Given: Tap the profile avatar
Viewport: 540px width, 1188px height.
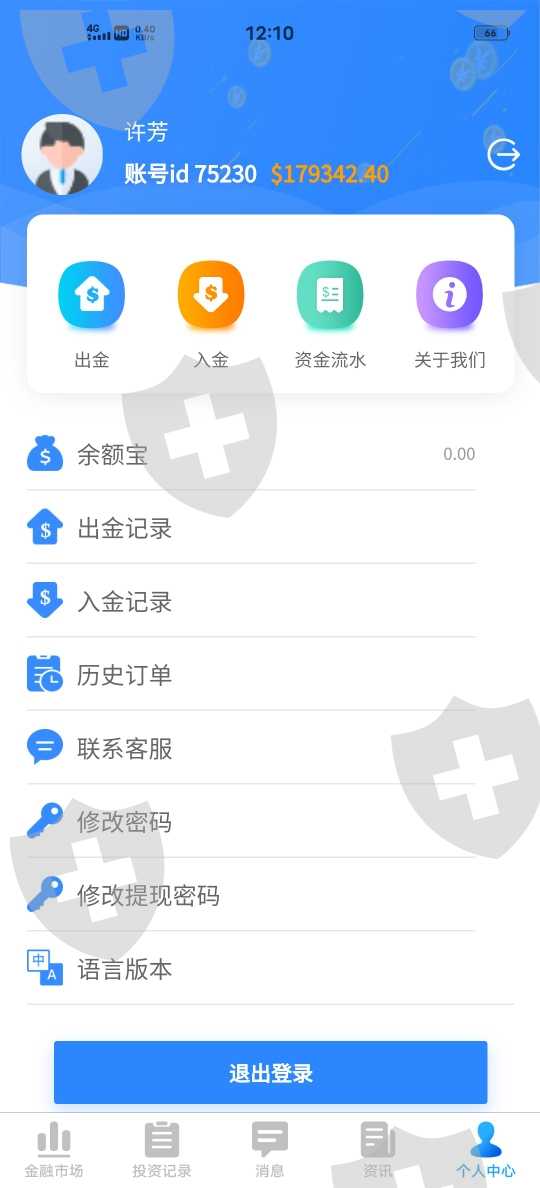Looking at the screenshot, I should click(x=62, y=155).
